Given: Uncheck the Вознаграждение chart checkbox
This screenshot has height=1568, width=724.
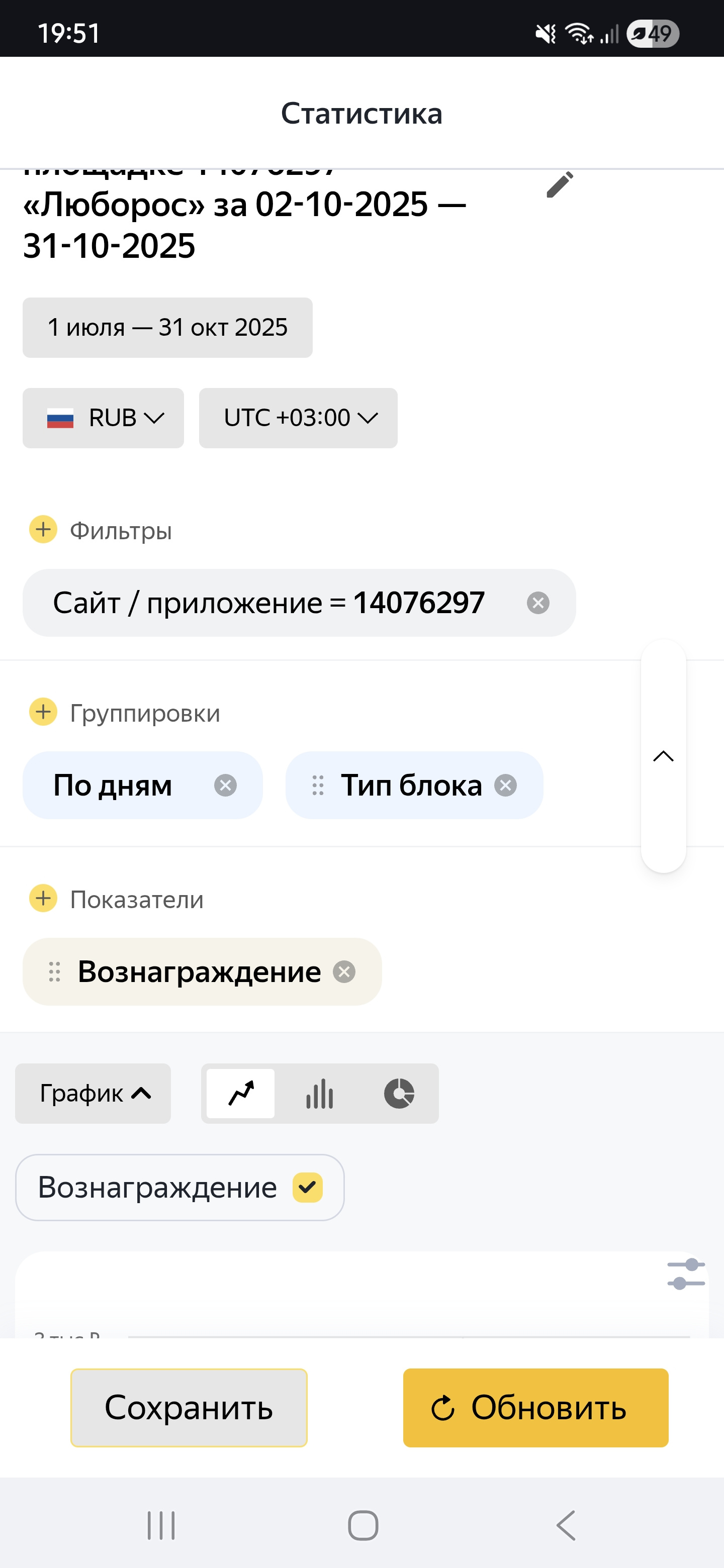Looking at the screenshot, I should pos(308,1188).
